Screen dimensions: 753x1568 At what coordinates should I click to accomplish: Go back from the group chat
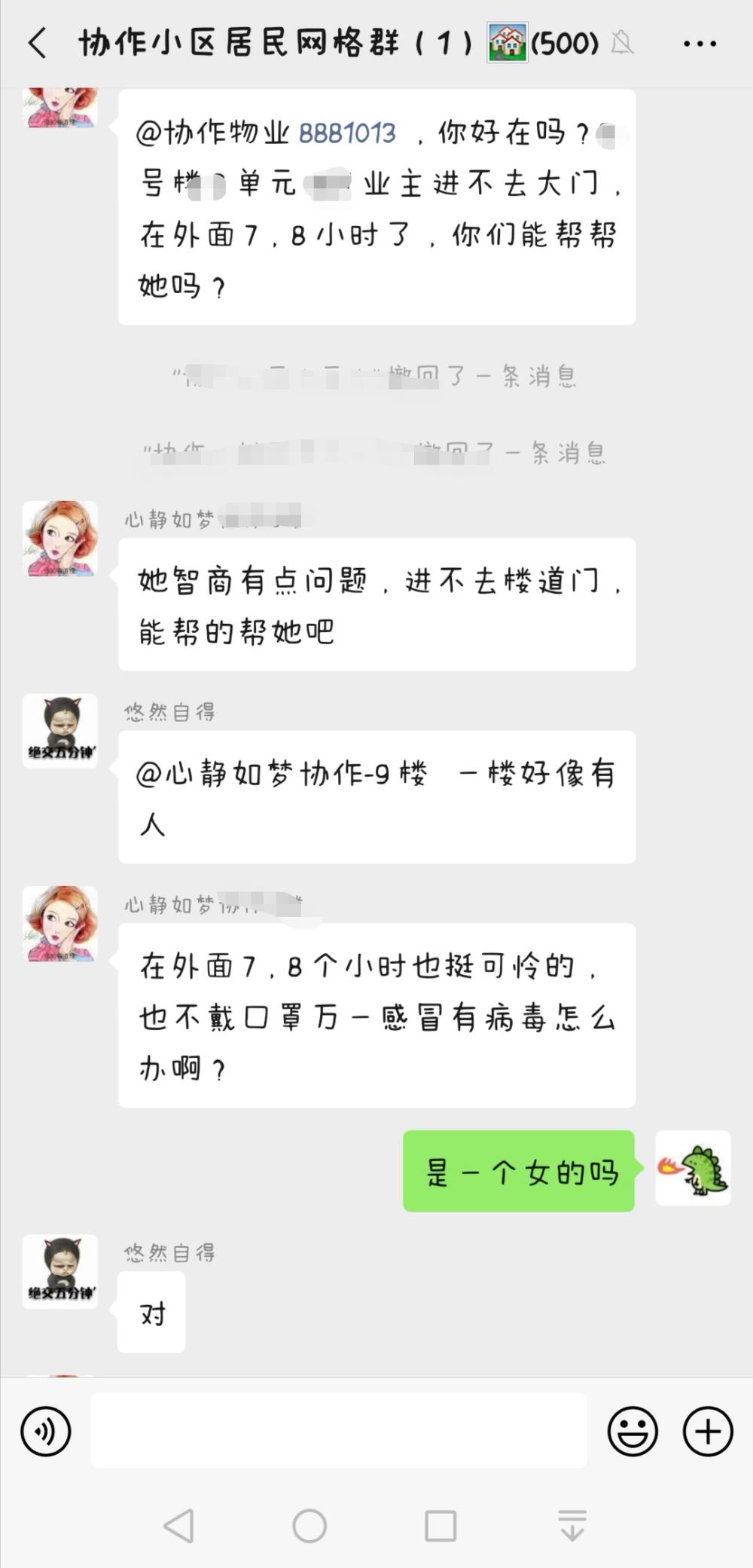38,44
